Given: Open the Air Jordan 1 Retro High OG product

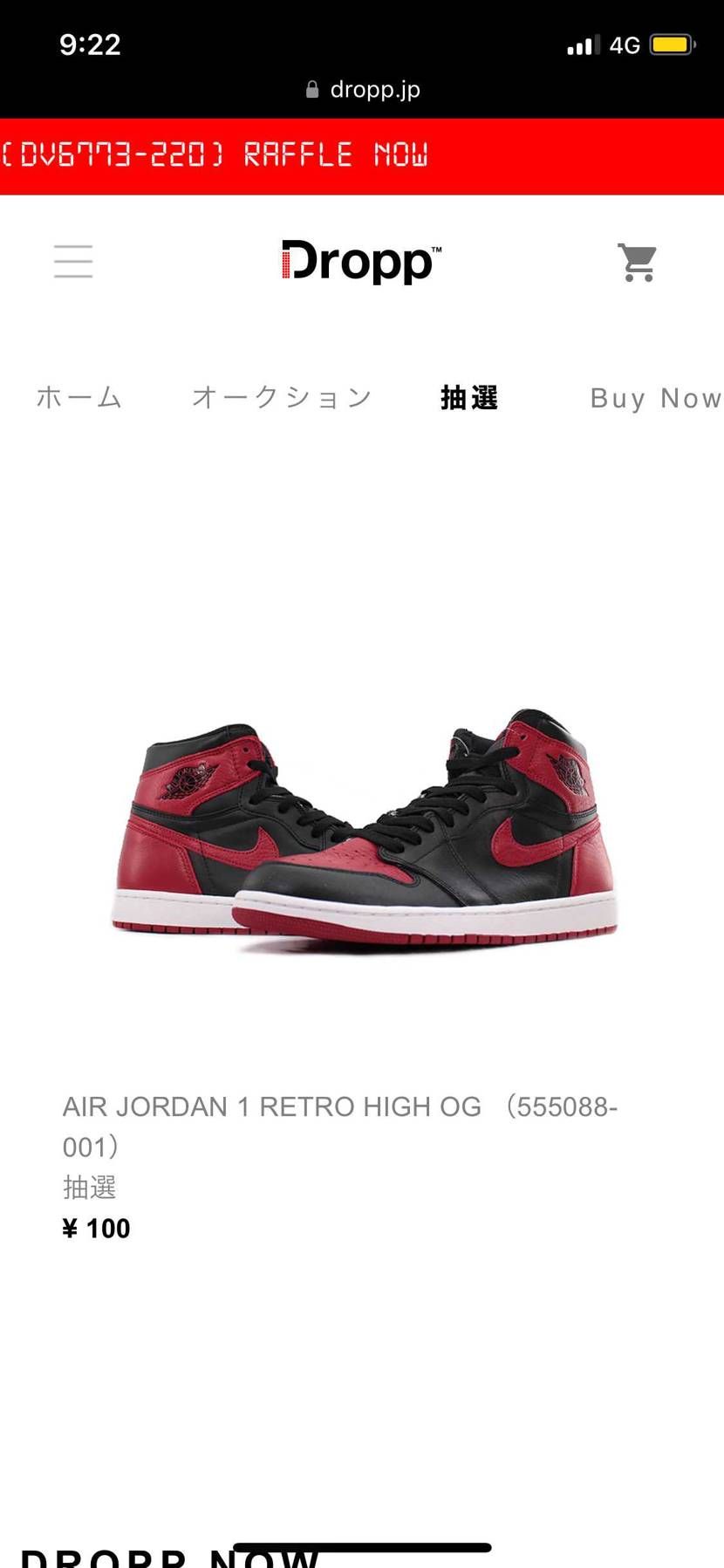Looking at the screenshot, I should pos(339,1126).
